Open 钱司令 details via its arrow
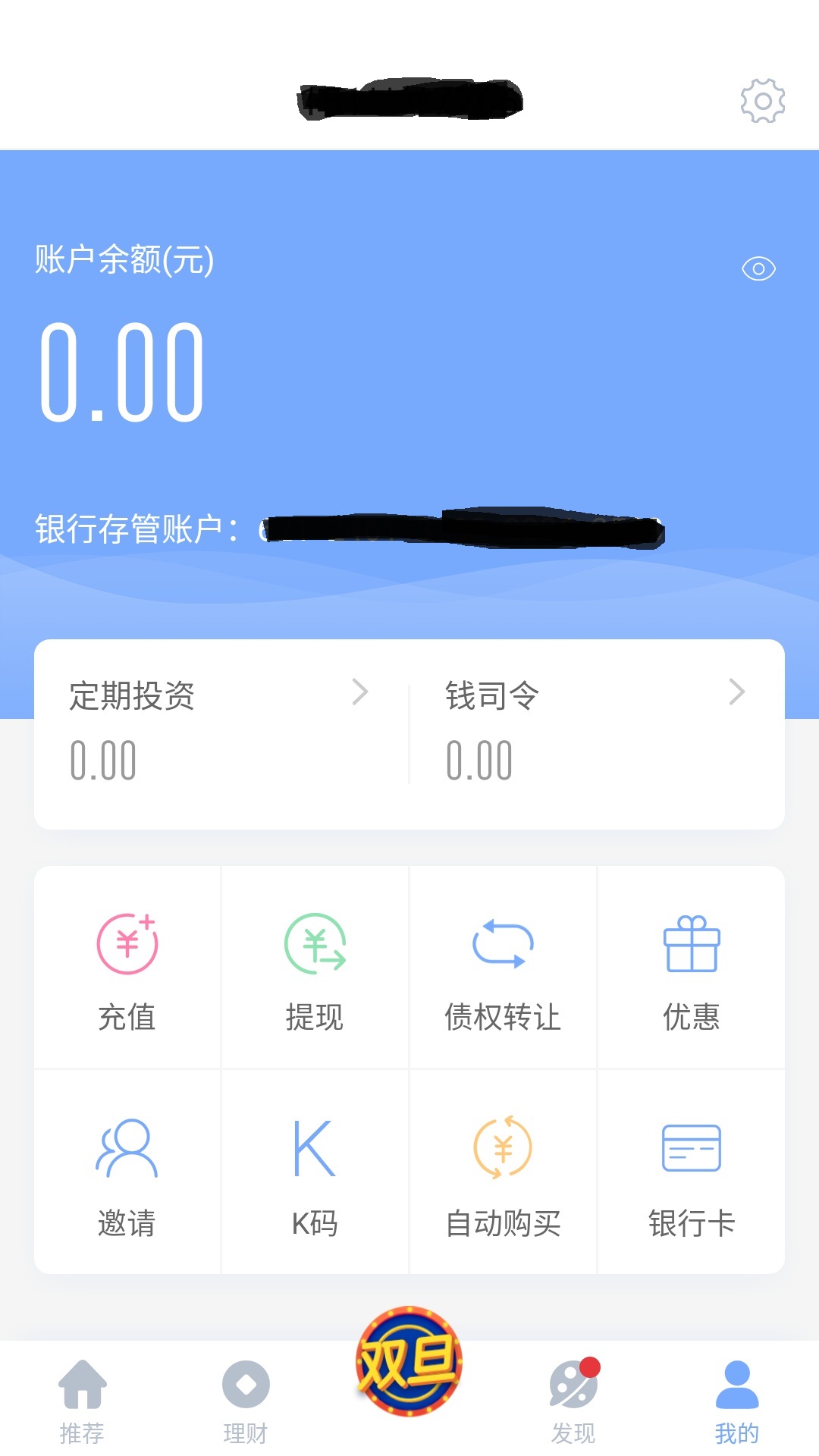 tap(738, 692)
